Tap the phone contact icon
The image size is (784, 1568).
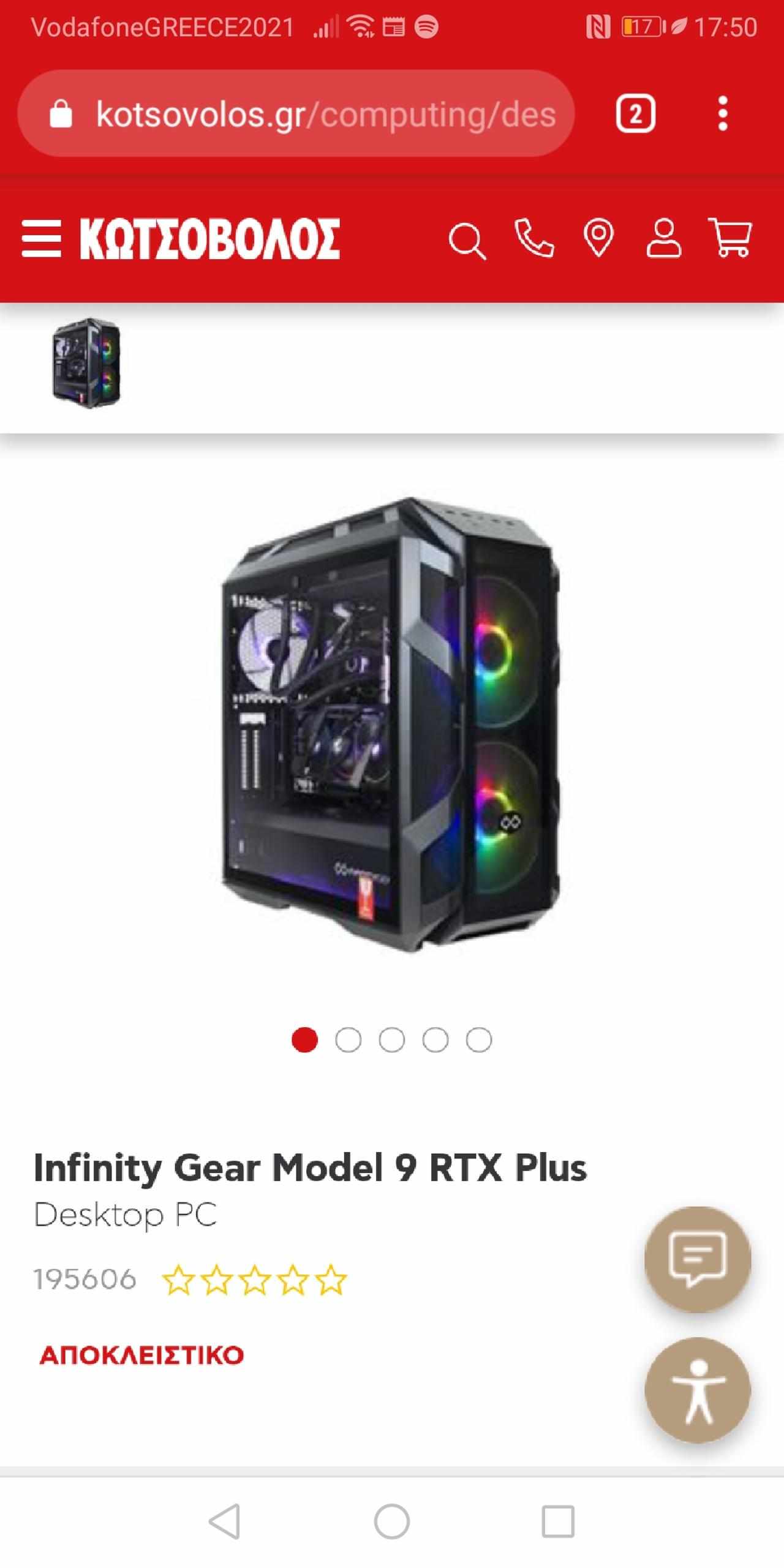[534, 238]
